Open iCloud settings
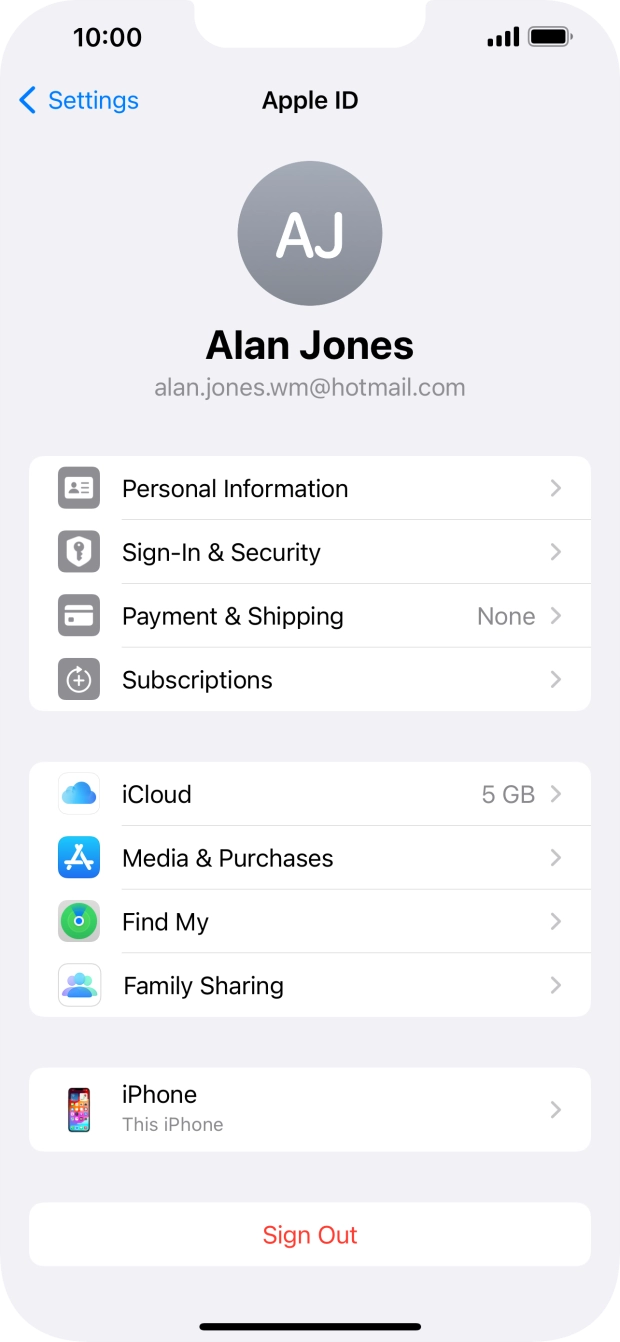Image resolution: width=620 pixels, height=1342 pixels. pos(310,794)
